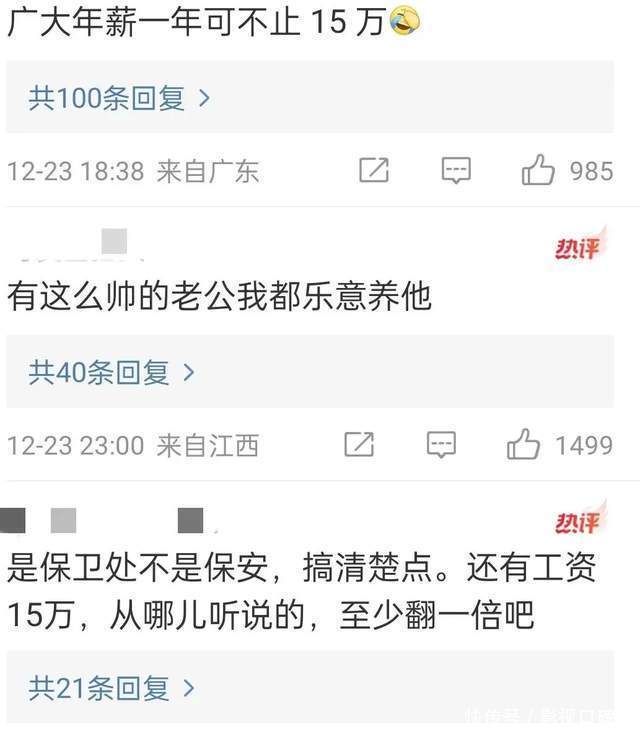Like the comment with 1499 likes
640x732 pixels.
point(524,444)
